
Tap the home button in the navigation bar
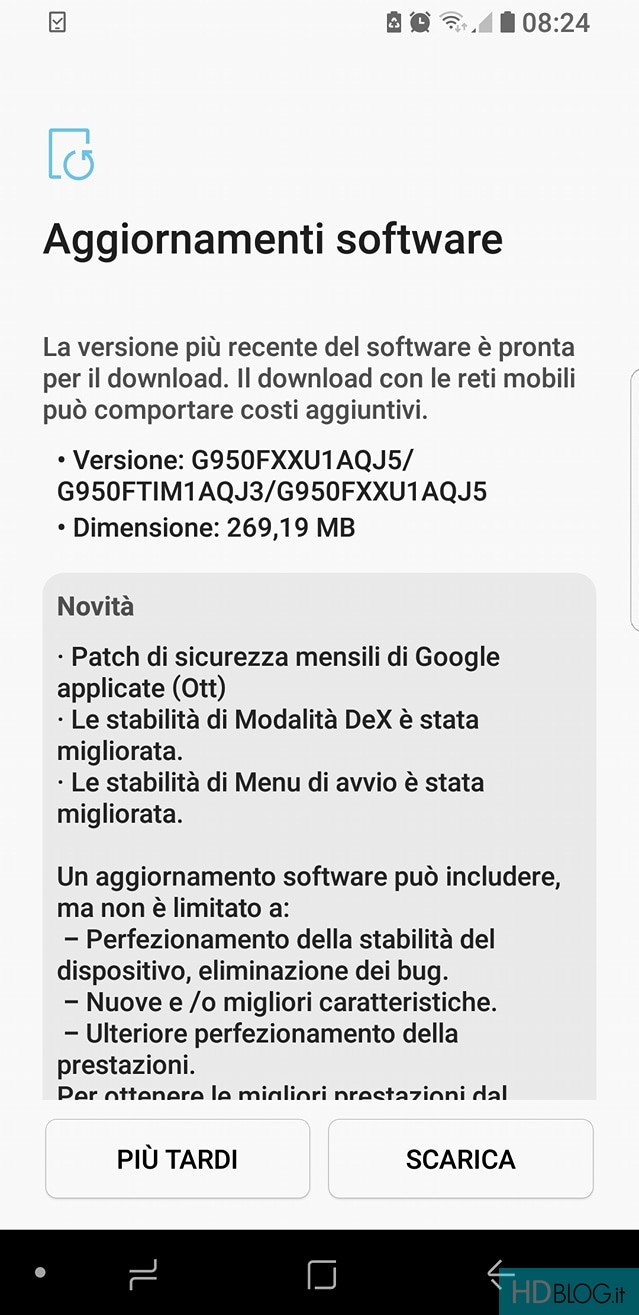[x=321, y=1274]
